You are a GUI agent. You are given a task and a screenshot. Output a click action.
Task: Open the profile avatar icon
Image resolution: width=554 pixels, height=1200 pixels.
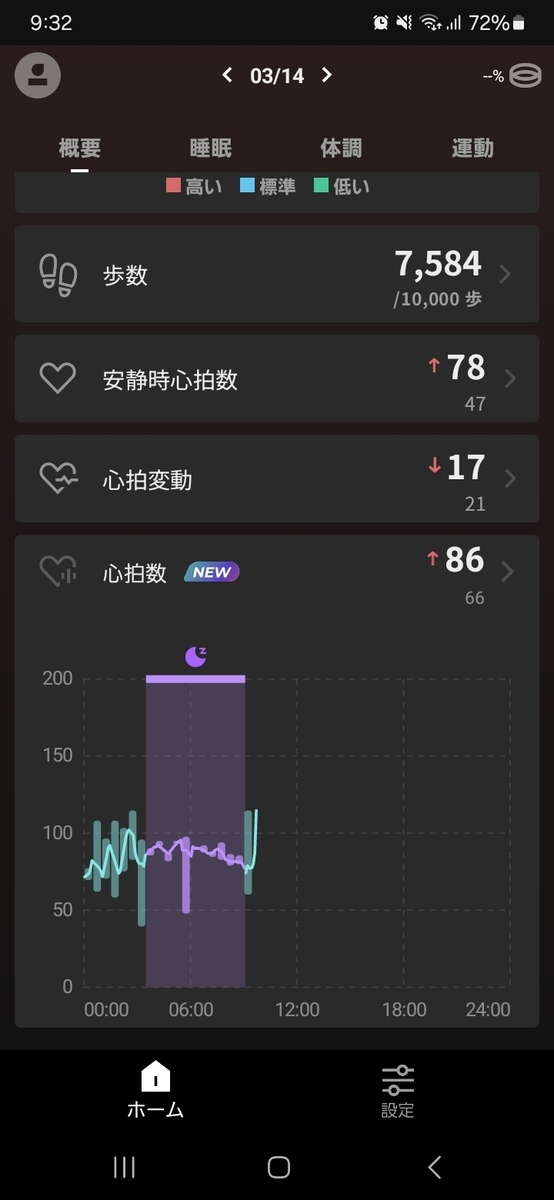click(38, 75)
